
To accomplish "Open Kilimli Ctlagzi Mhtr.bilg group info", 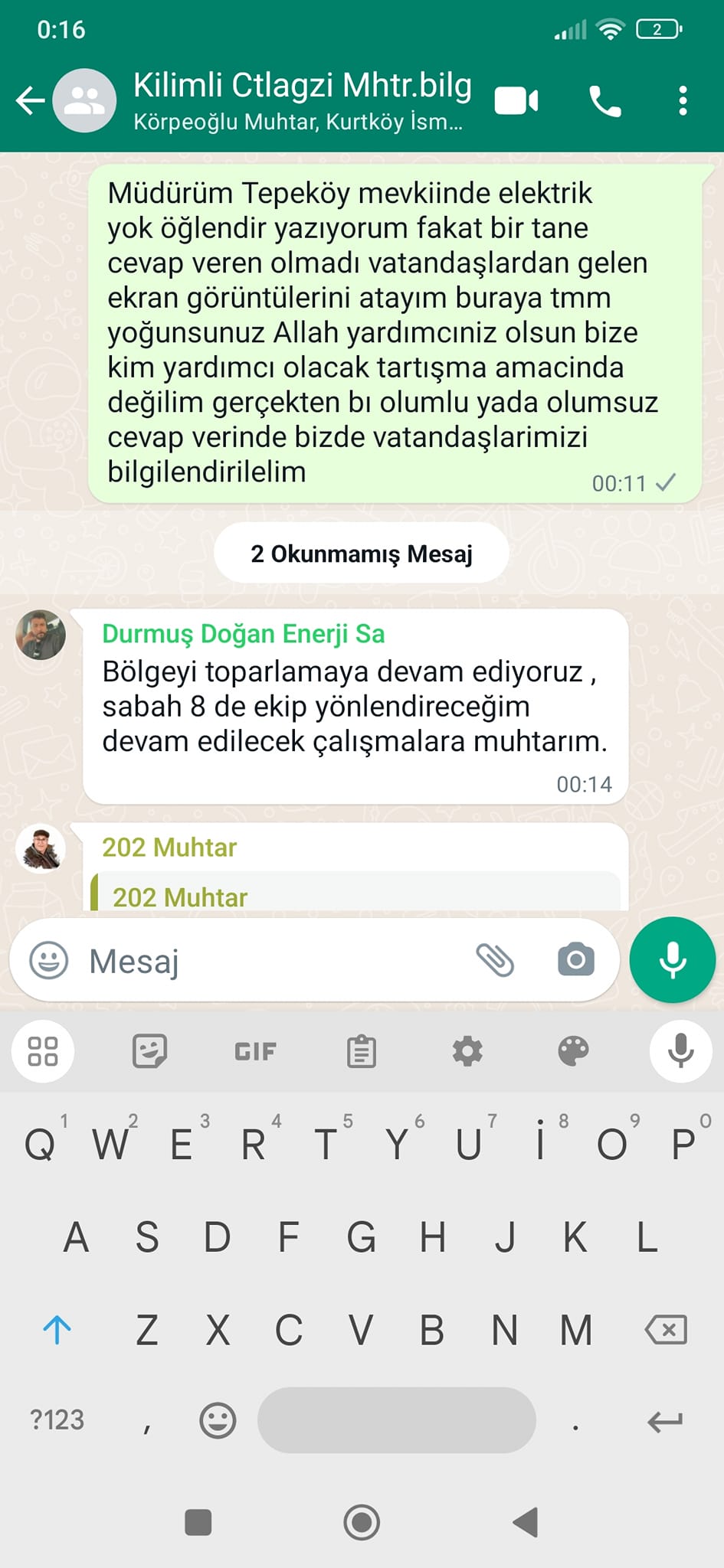I will (x=301, y=100).
